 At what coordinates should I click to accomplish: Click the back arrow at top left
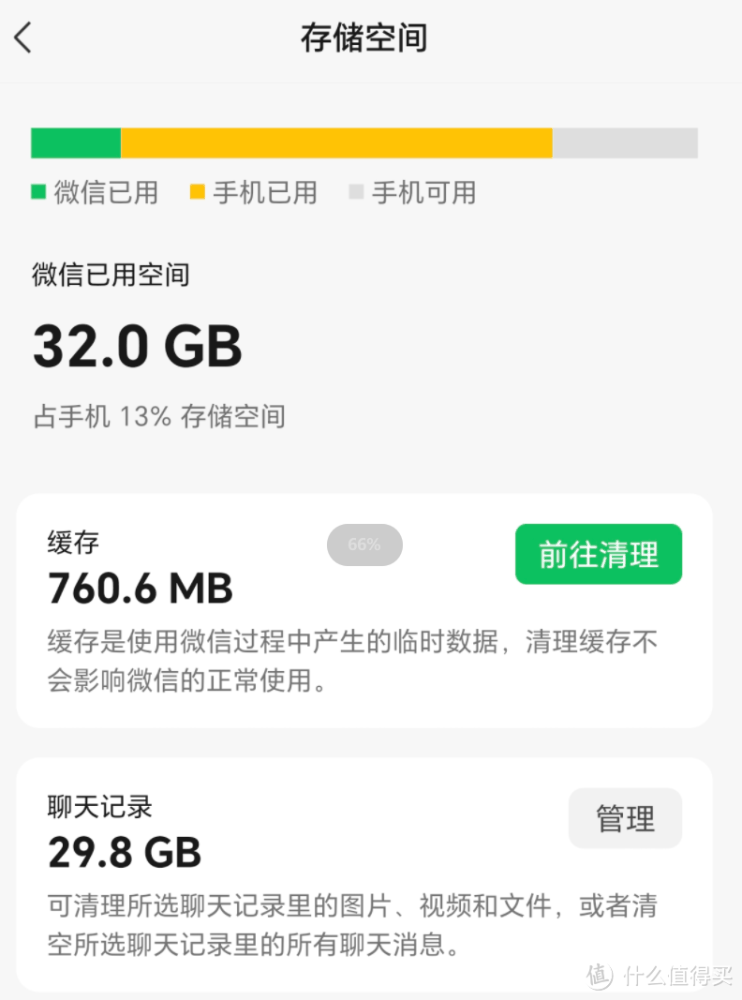pos(22,36)
